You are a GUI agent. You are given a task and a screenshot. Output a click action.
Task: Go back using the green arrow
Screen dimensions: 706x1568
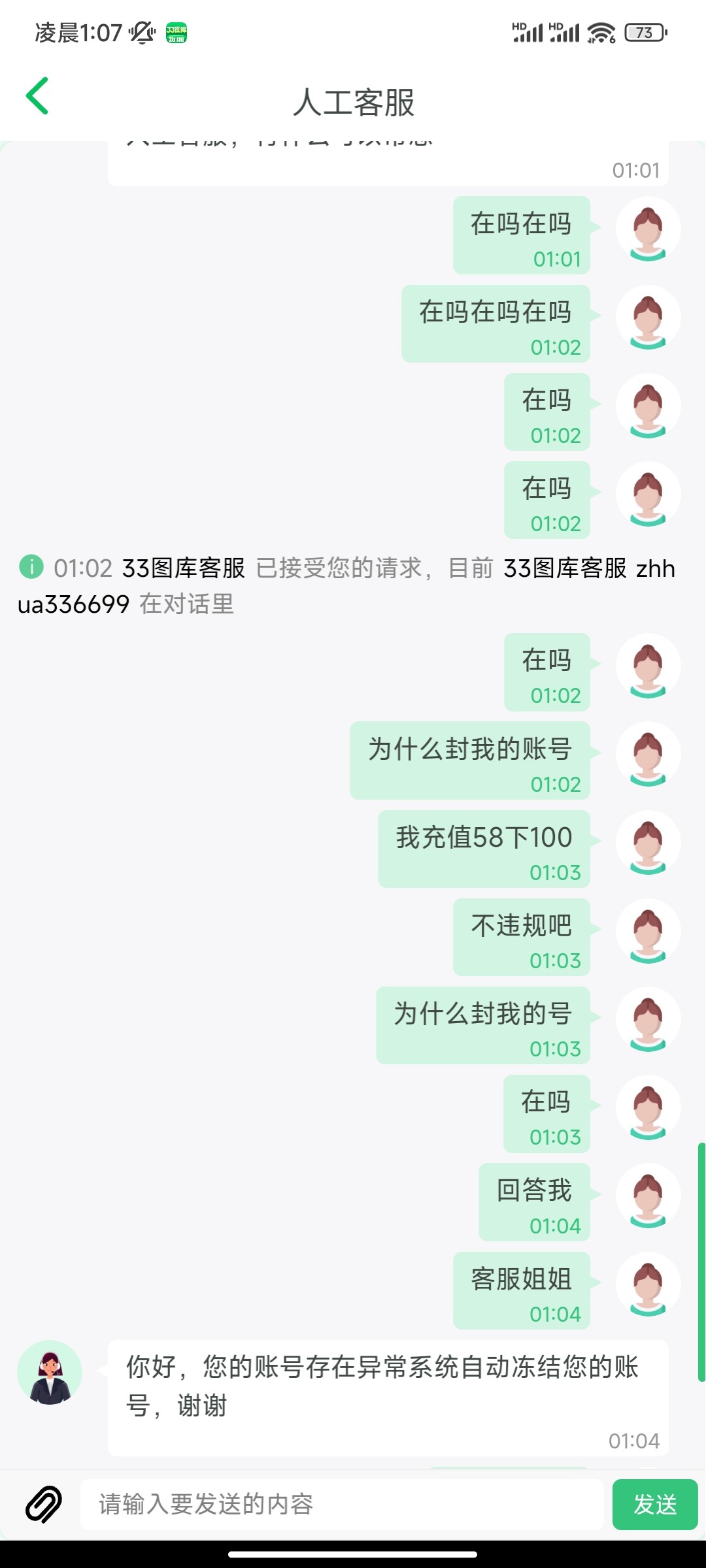tap(37, 96)
